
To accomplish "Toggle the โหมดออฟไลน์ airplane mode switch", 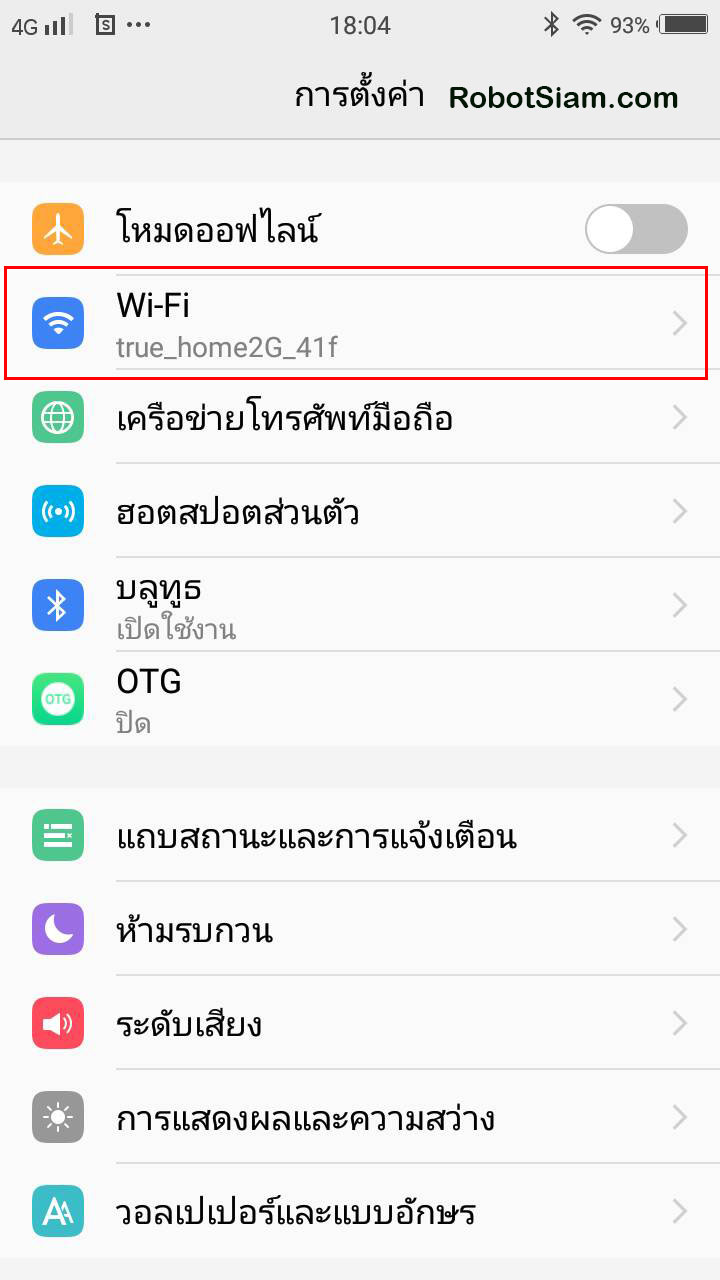I will [636, 229].
